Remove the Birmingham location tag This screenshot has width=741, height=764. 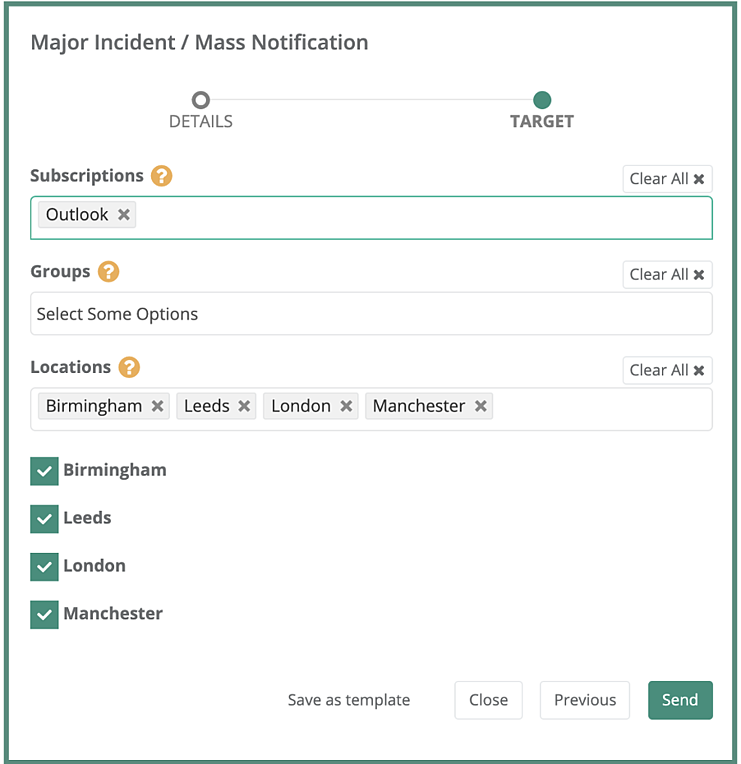[158, 406]
